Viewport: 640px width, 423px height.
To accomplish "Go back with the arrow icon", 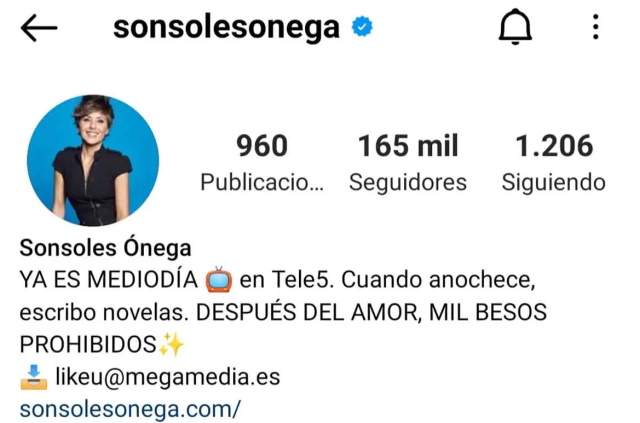I will coord(39,29).
